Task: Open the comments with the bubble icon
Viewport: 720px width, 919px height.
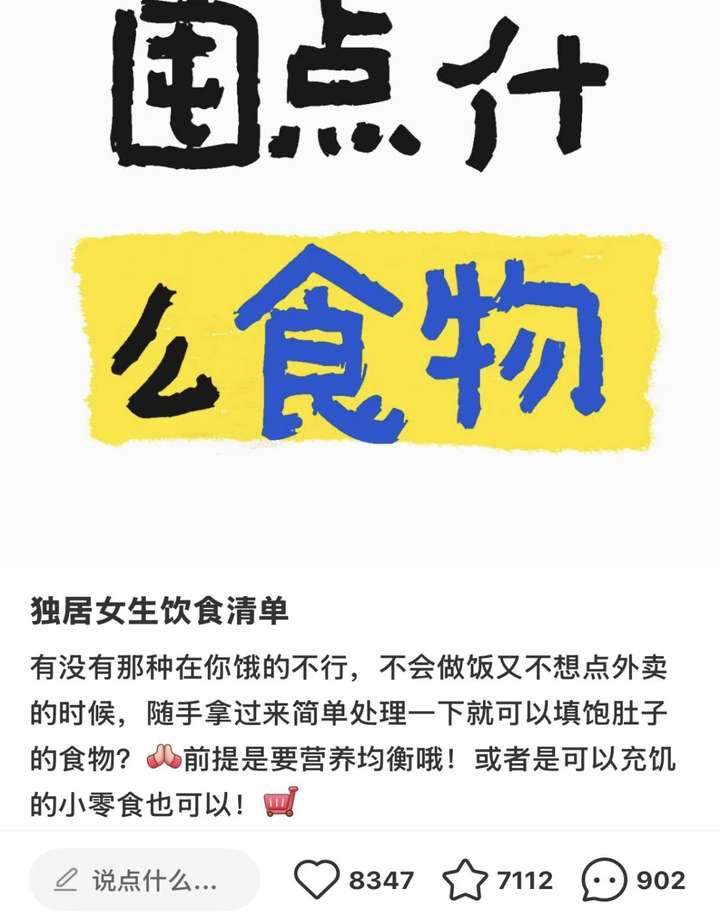Action: coord(604,880)
